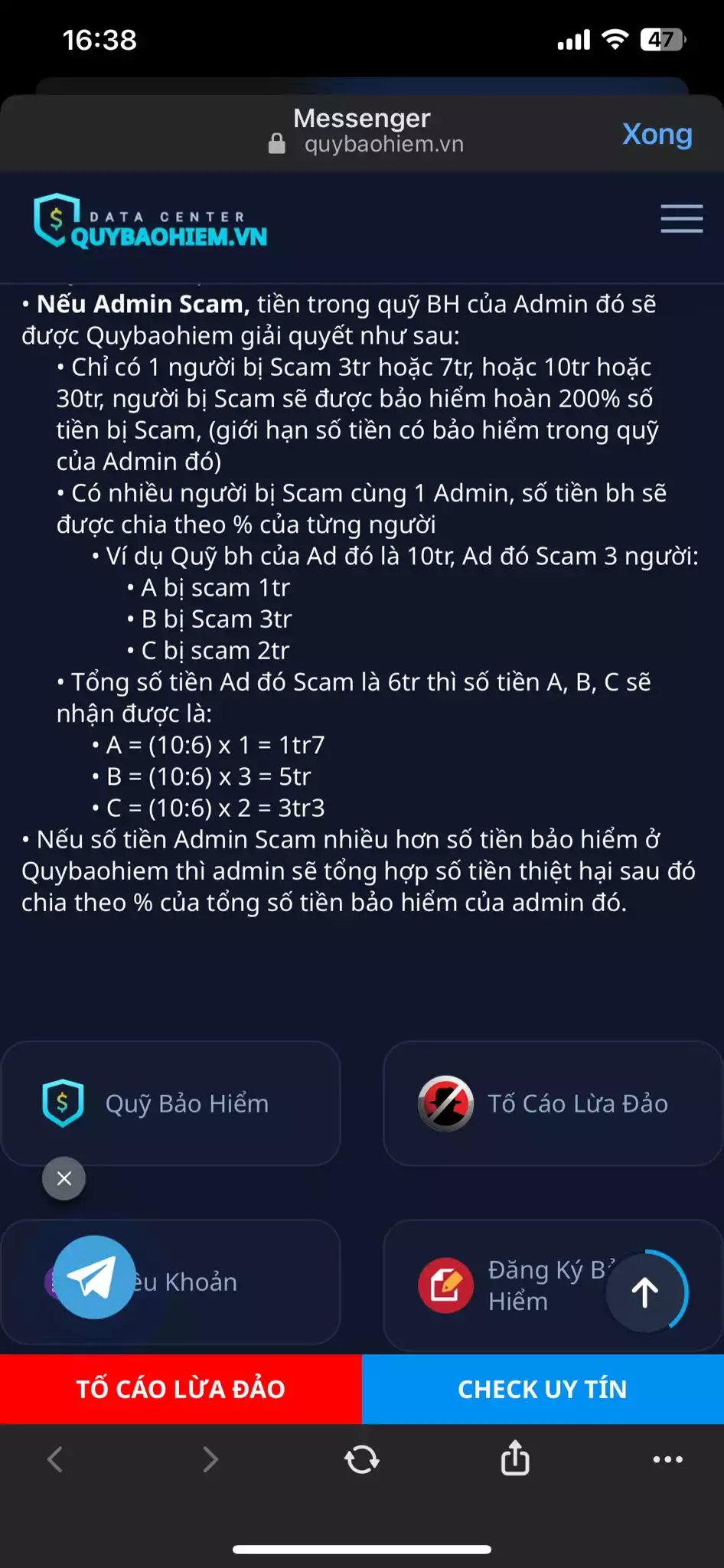This screenshot has width=724, height=1568.
Task: Dismiss the floating Telegram widget
Action: tap(64, 1178)
